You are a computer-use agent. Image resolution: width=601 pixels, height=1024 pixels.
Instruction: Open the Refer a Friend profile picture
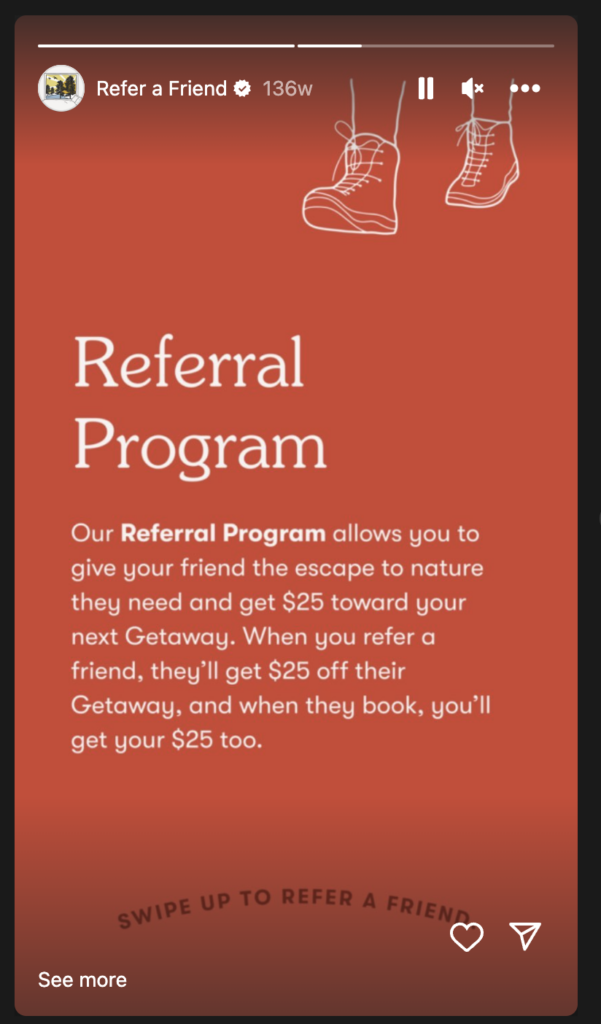click(60, 88)
